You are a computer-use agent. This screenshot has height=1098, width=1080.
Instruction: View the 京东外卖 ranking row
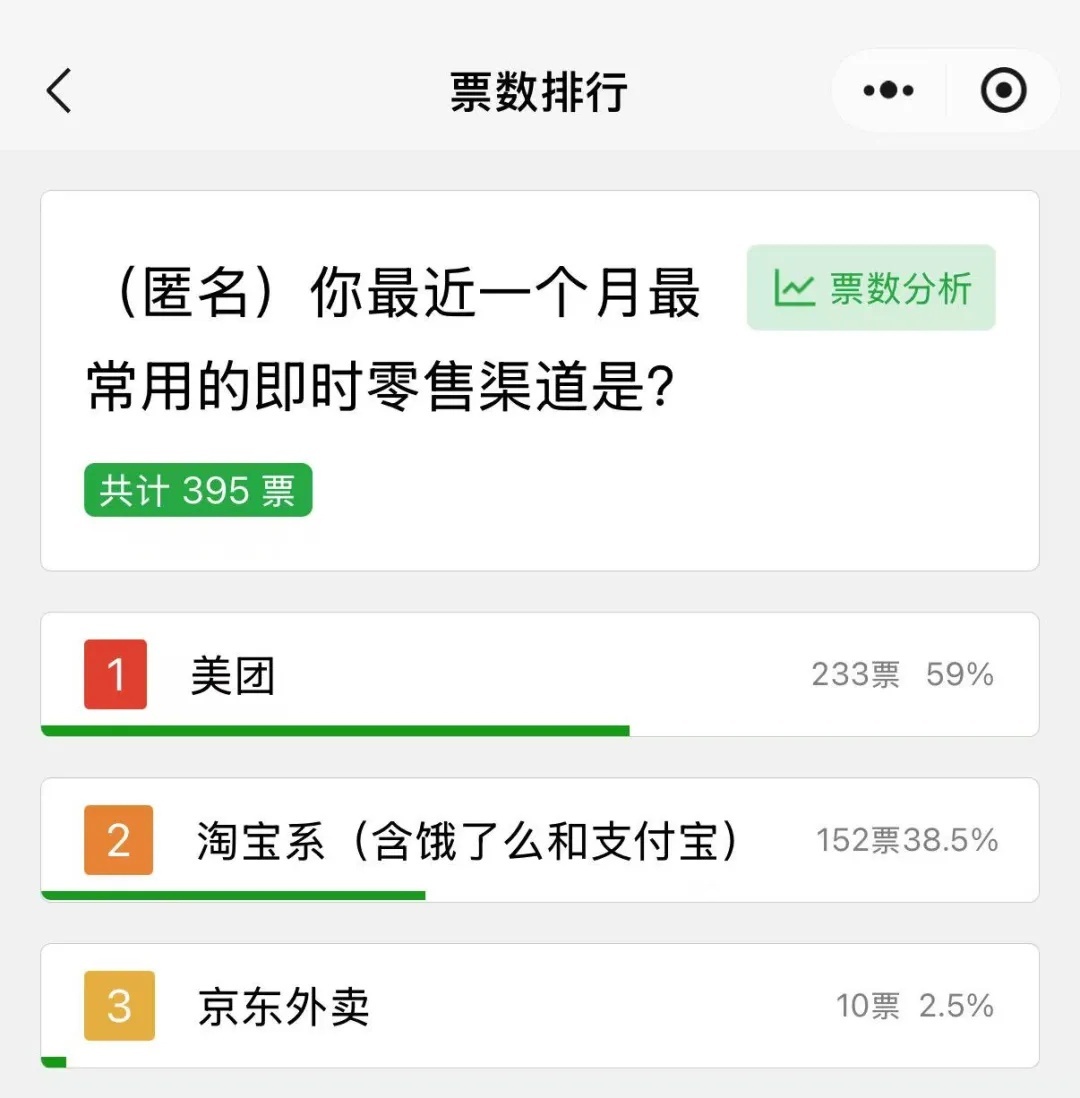coord(539,1006)
